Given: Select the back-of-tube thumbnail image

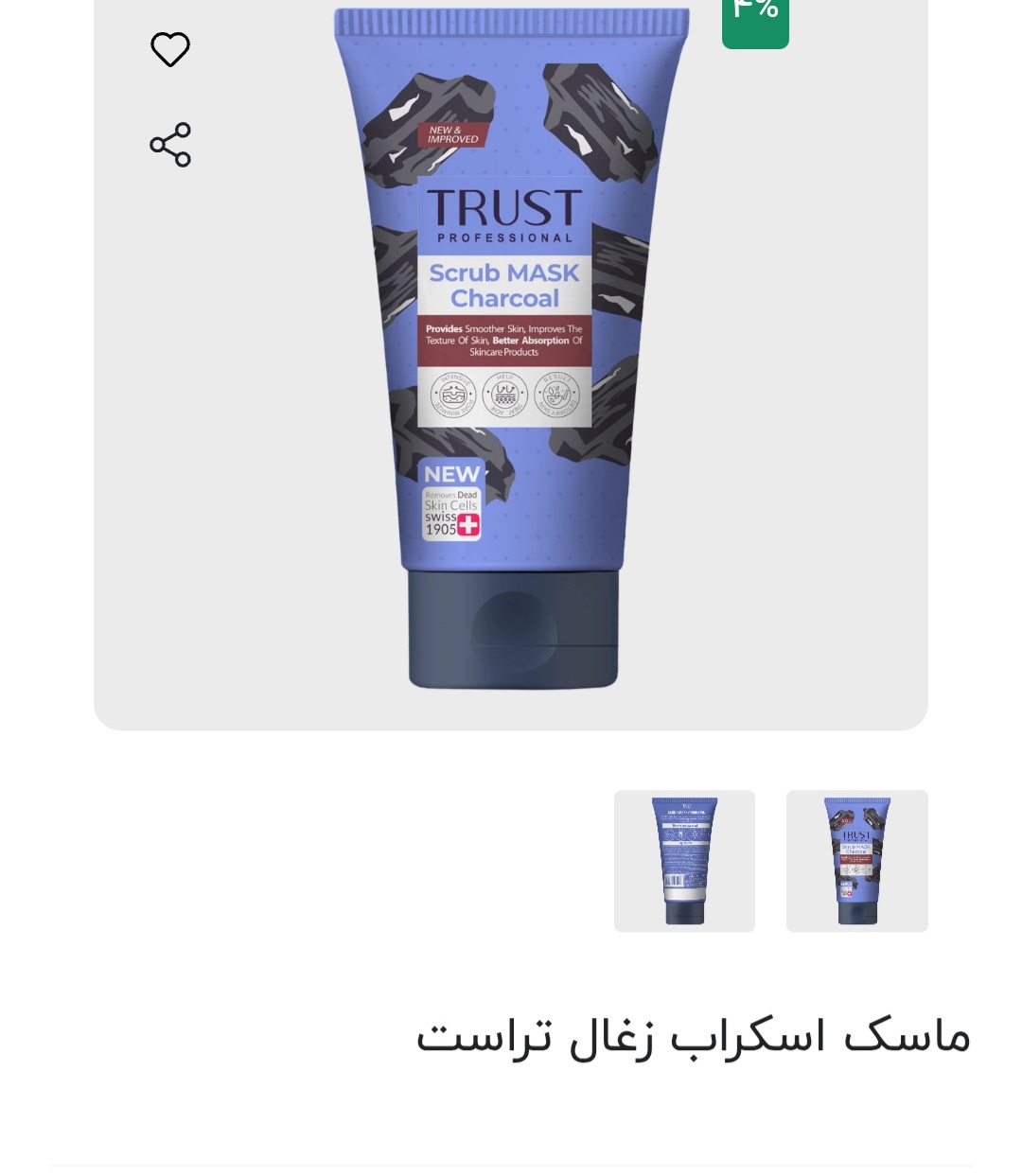Looking at the screenshot, I should click(x=684, y=861).
